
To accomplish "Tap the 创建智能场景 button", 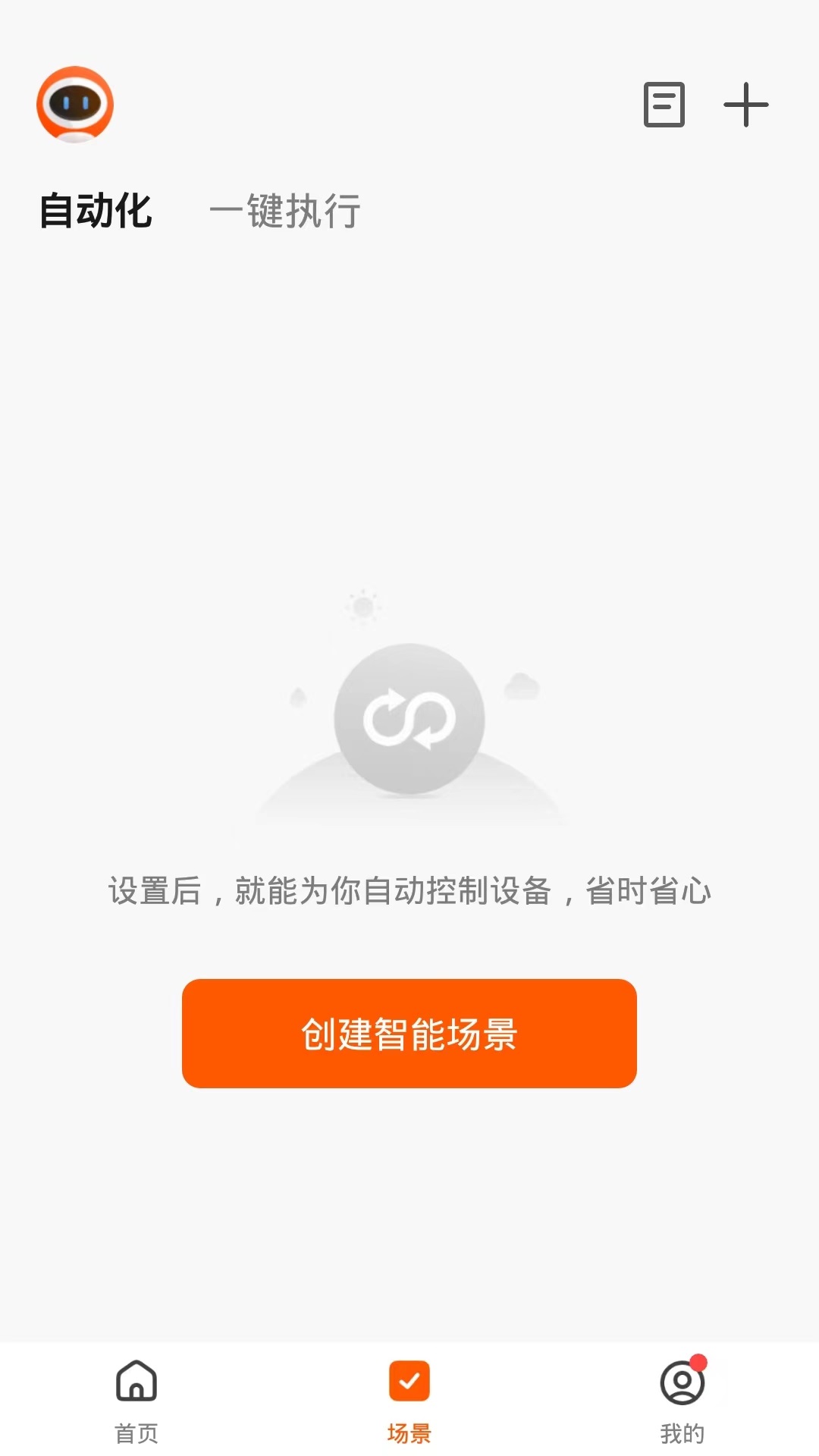I will [409, 1033].
